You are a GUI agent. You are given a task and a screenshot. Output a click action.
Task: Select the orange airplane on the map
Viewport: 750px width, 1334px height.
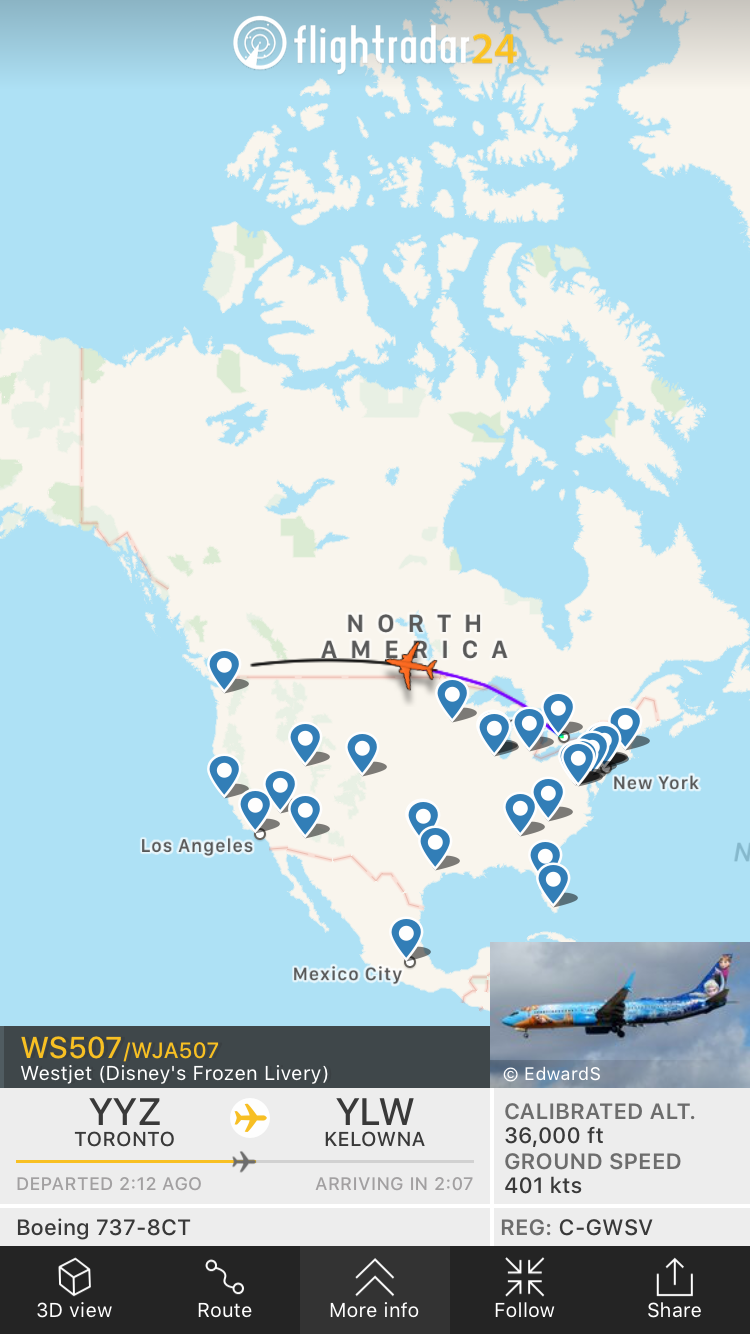click(411, 664)
